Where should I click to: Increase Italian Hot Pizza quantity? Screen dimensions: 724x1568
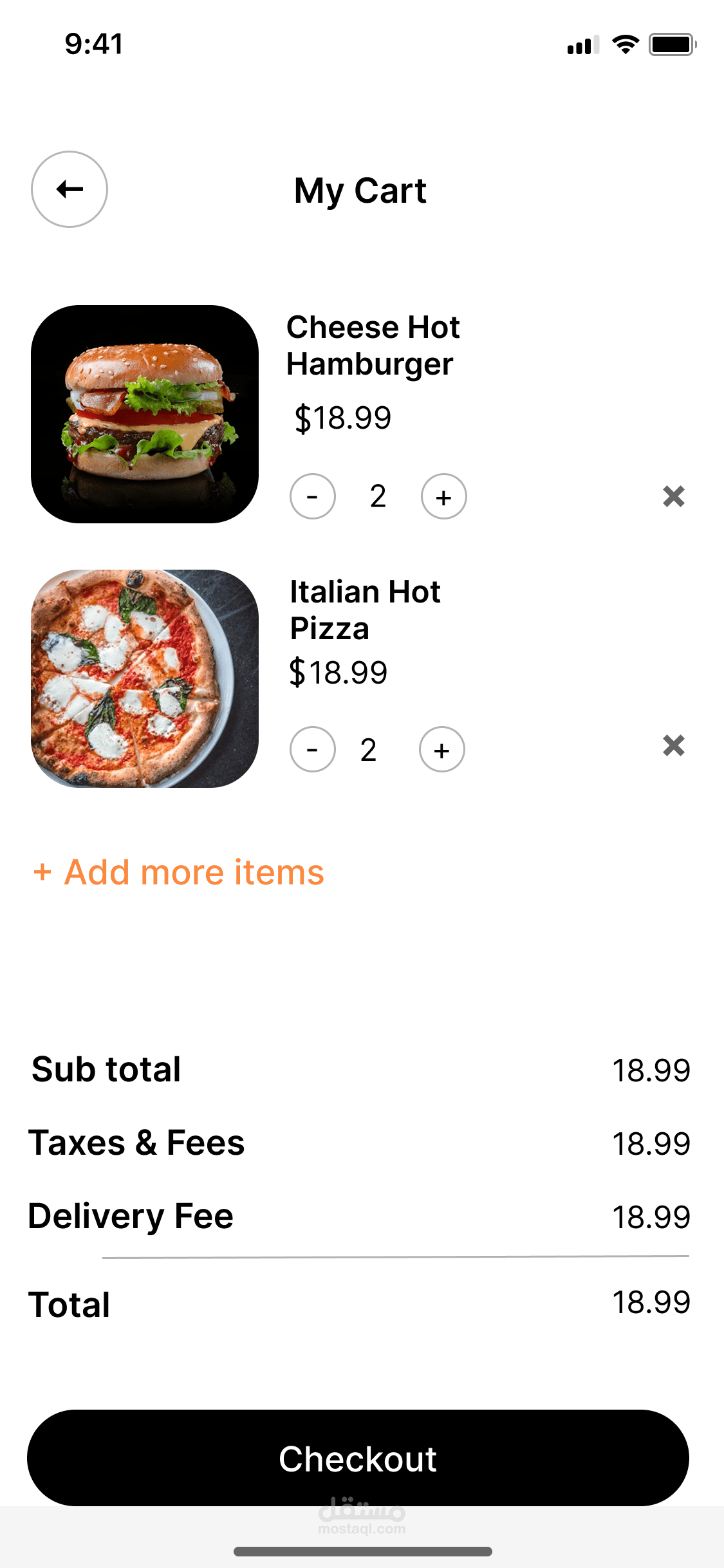(x=442, y=749)
